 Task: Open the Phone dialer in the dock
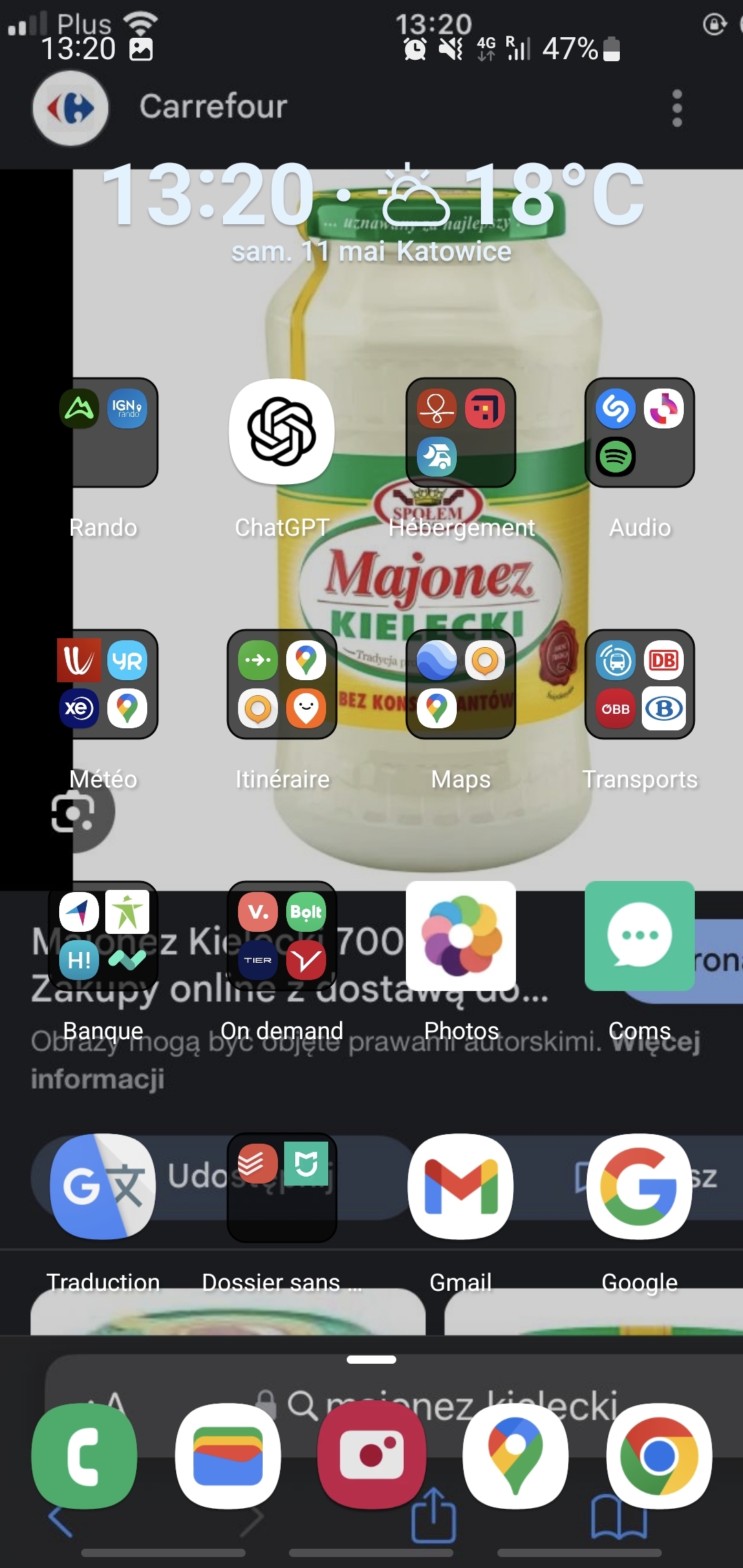pos(85,1455)
